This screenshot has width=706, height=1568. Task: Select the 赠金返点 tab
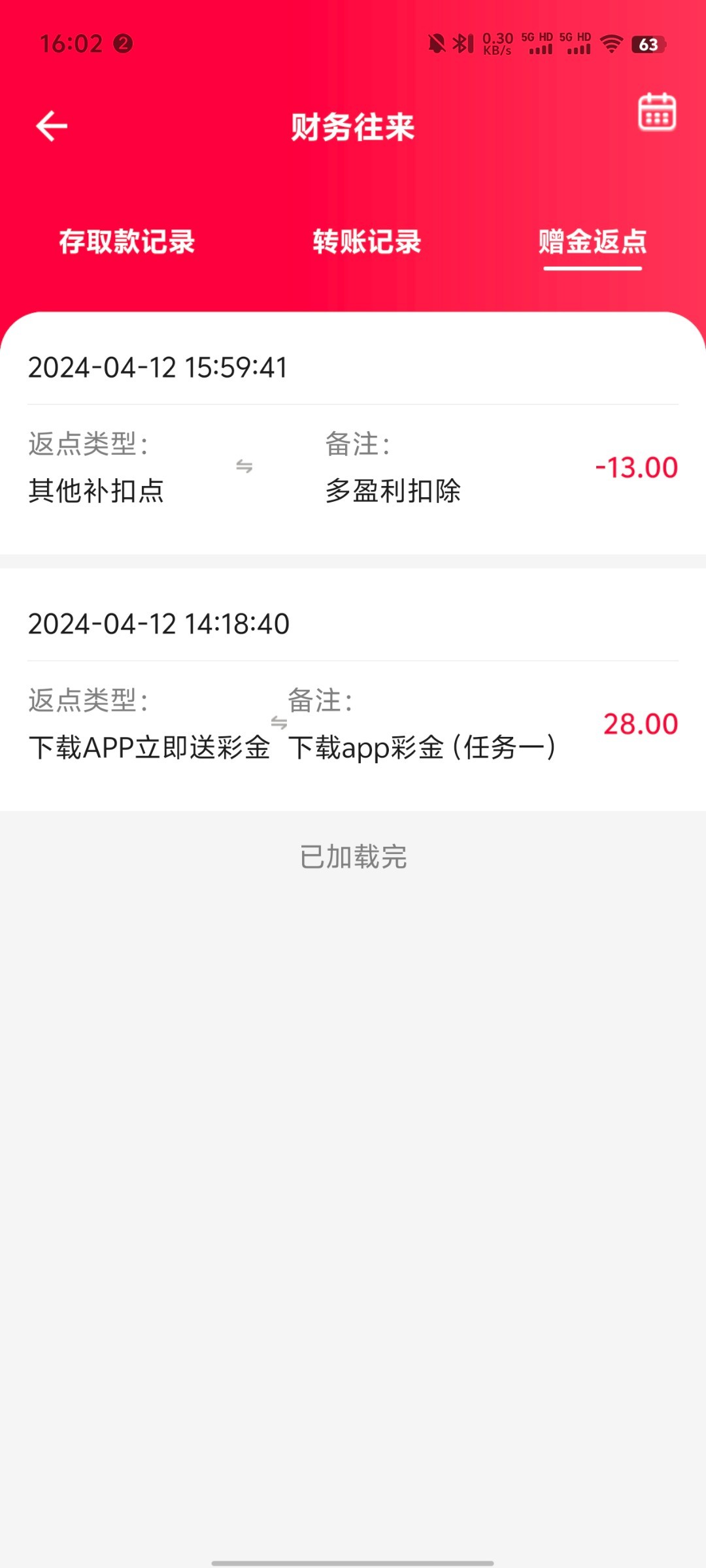point(592,242)
